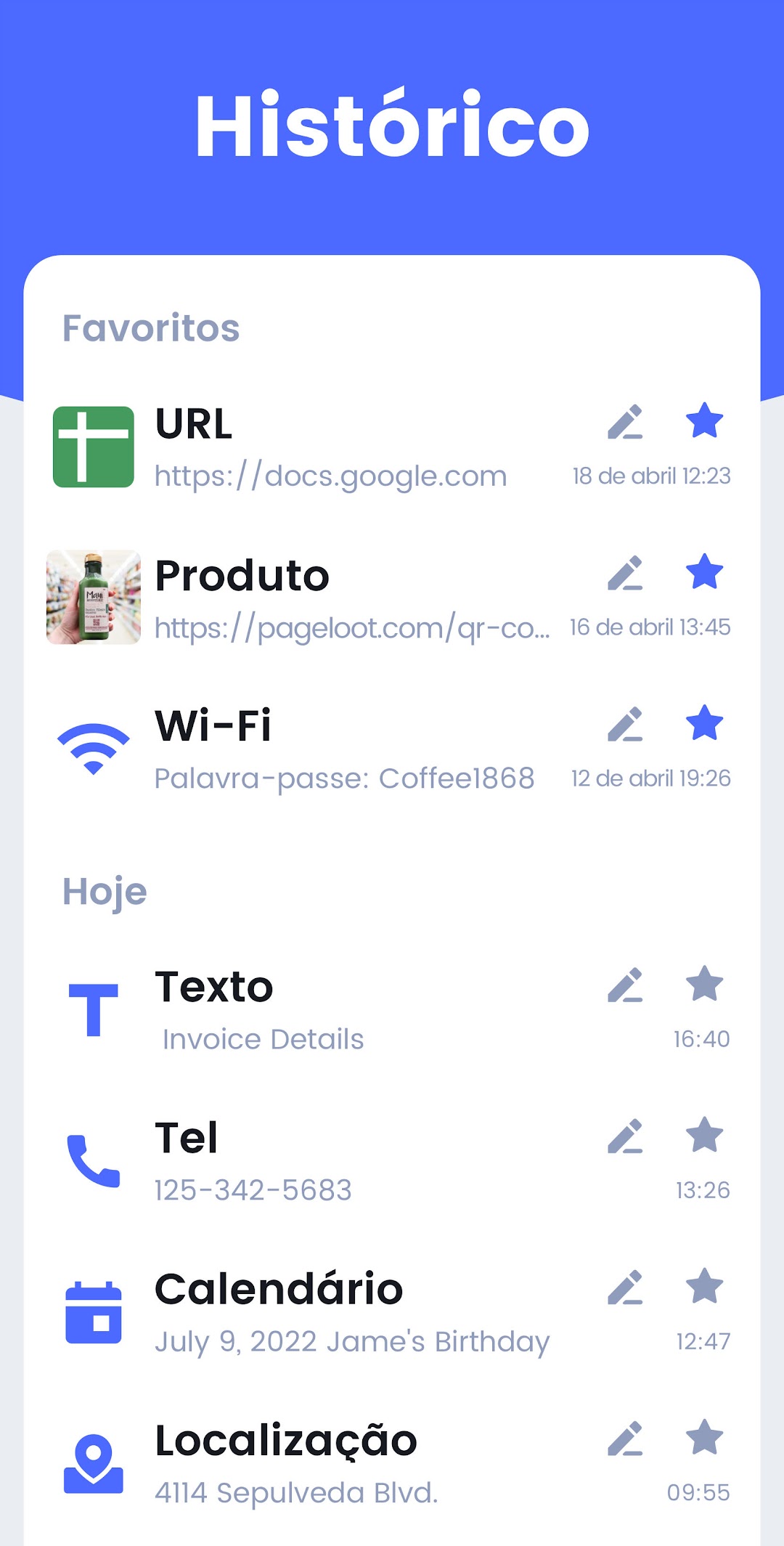
Task: Unstar the Wi-Fi entry
Action: coord(704,723)
